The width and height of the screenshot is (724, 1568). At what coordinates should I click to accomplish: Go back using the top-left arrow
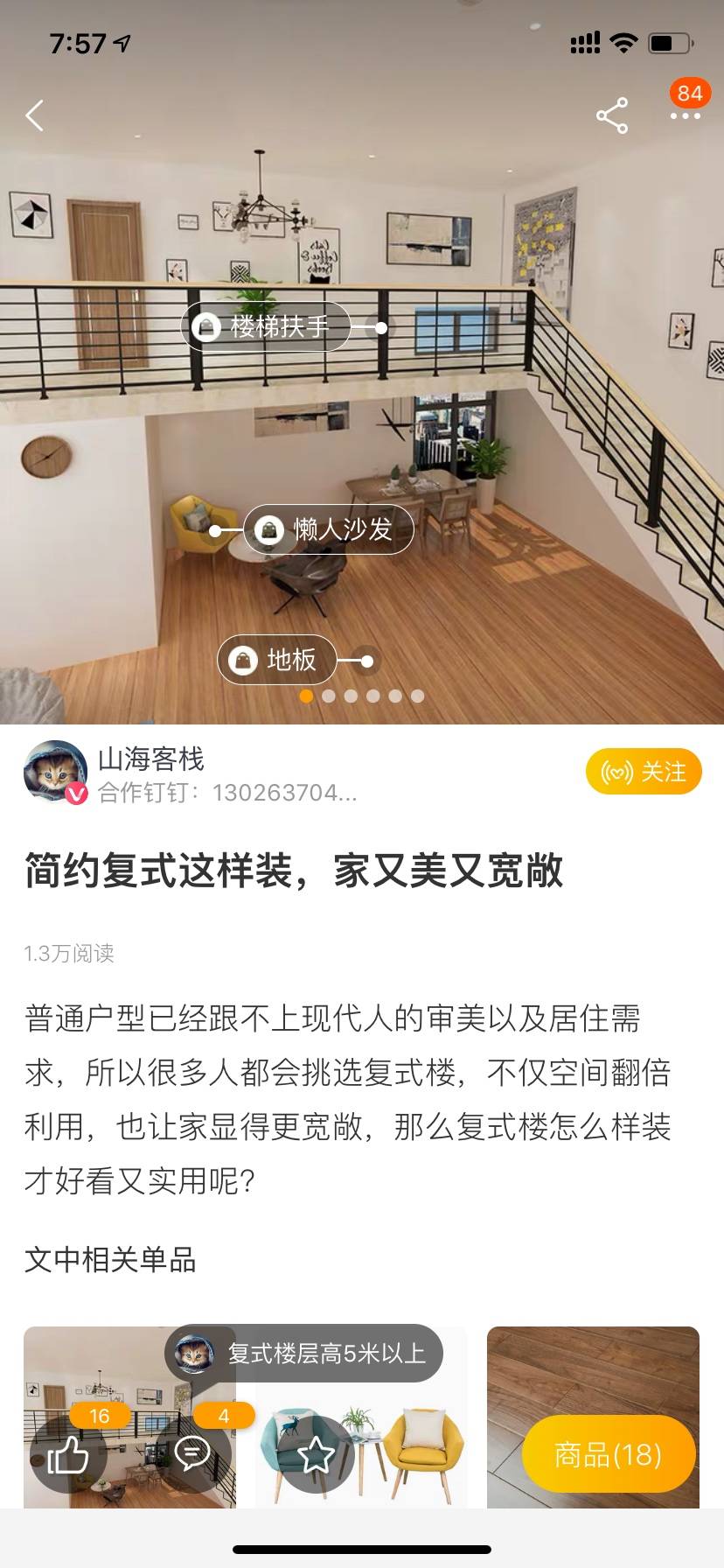pyautogui.click(x=35, y=115)
